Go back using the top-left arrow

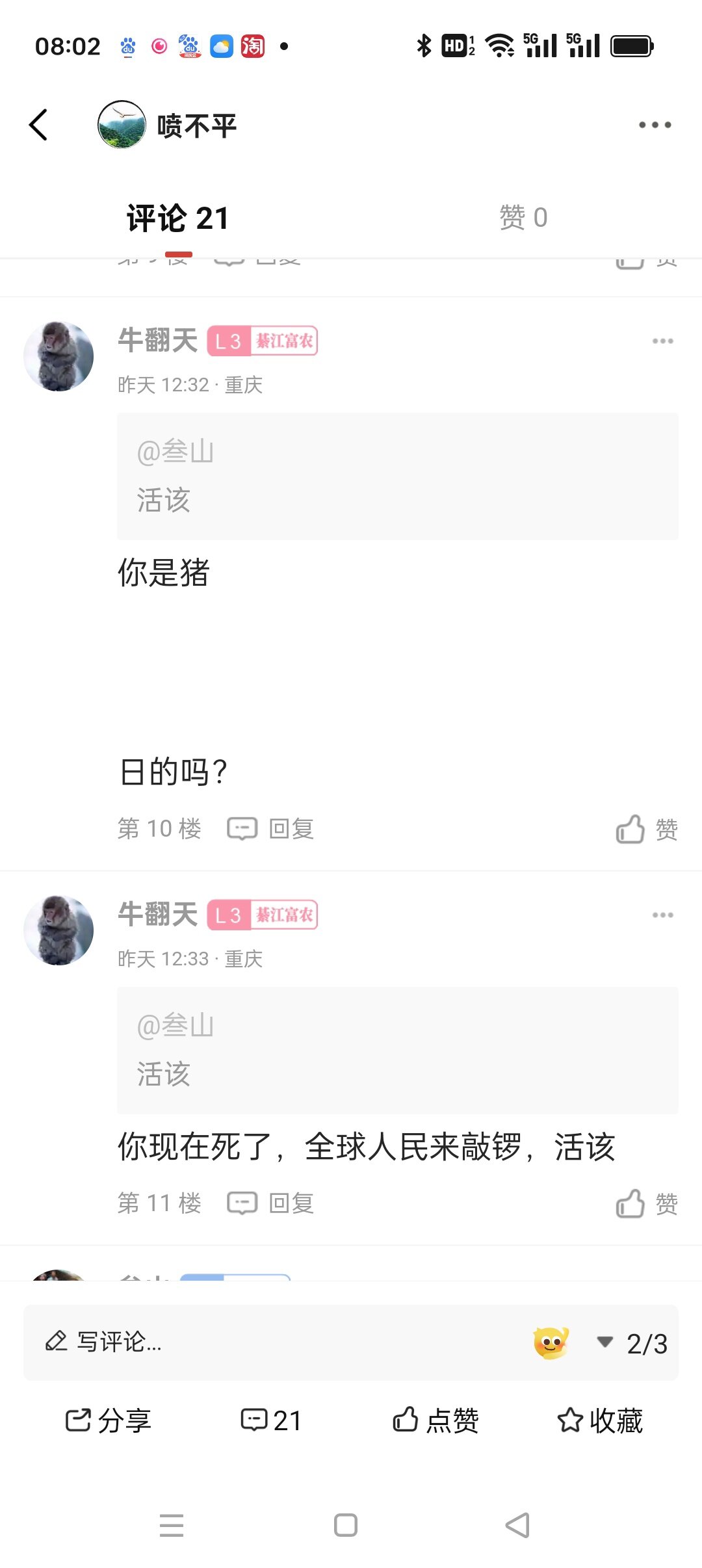coord(39,125)
